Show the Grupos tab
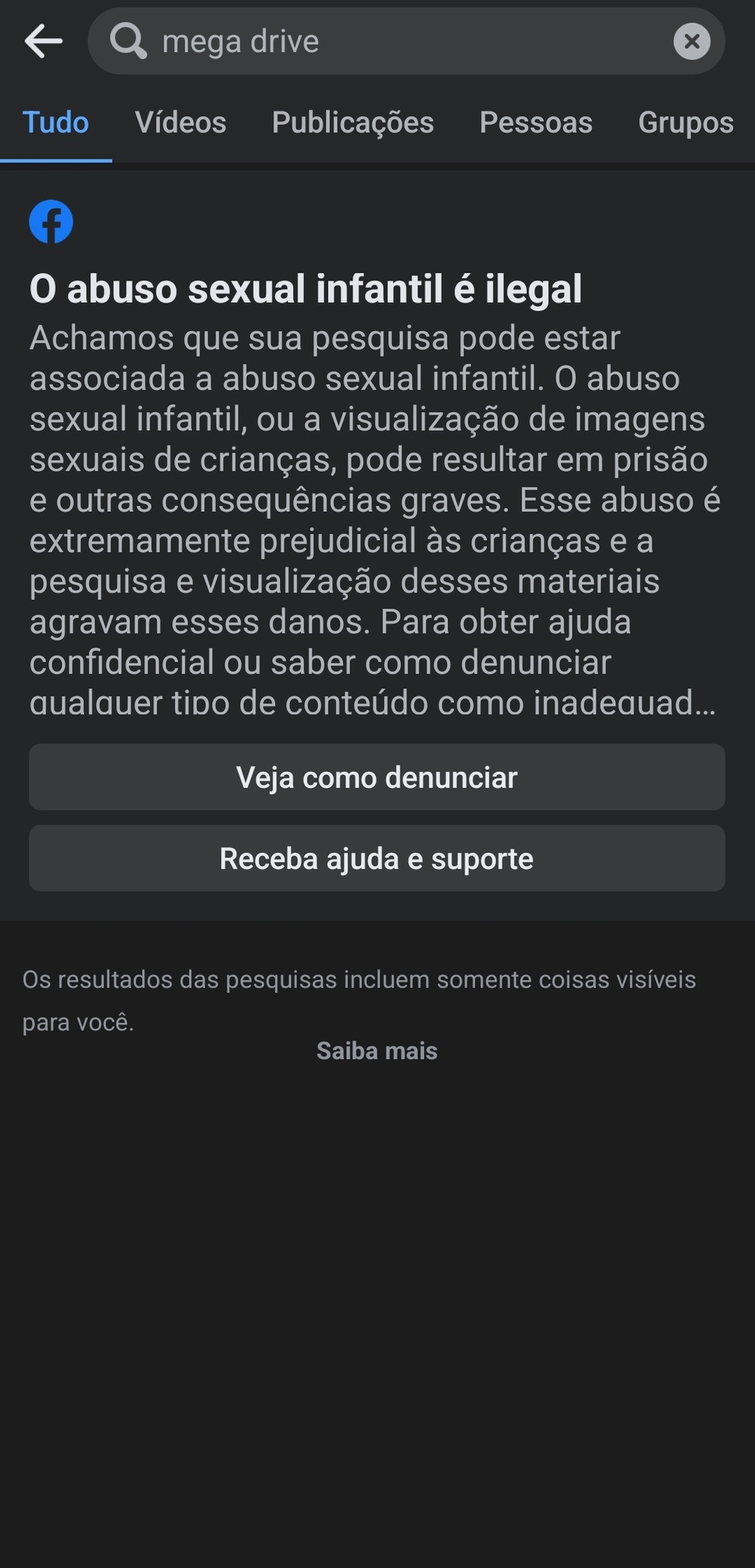This screenshot has height=1568, width=755. pos(686,122)
